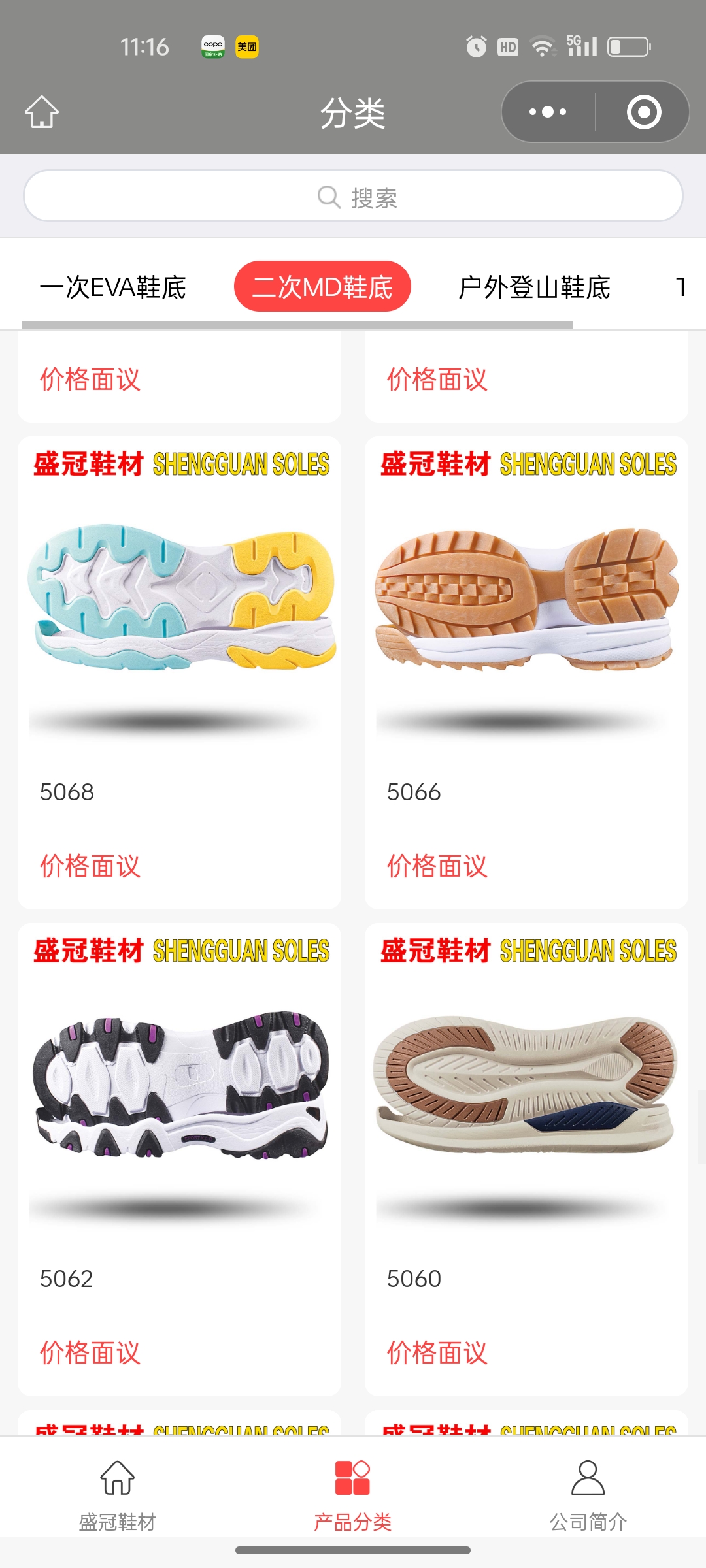706x1568 pixels.
Task: Switch to the 一次EVA鞋底 category
Action: pyautogui.click(x=113, y=287)
